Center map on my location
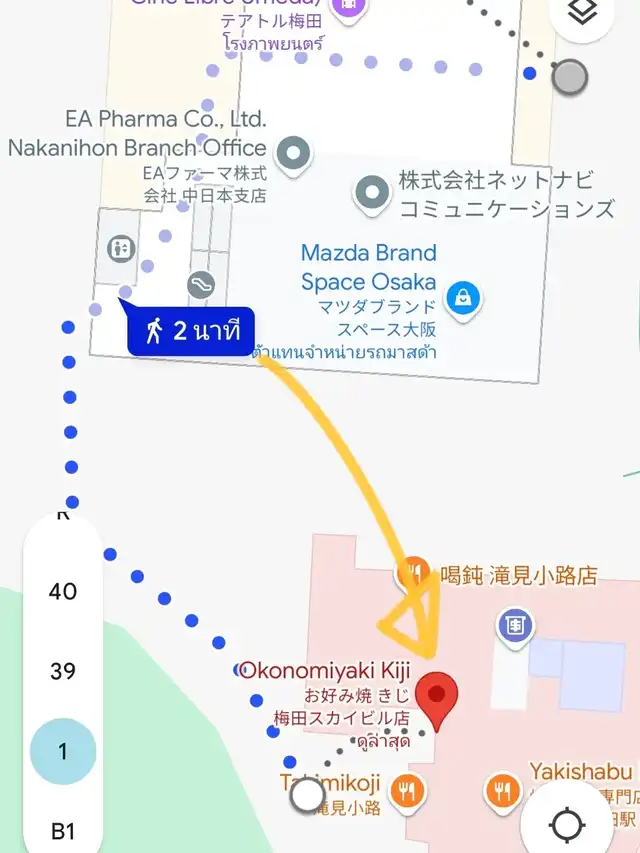This screenshot has height=853, width=640. 567,826
